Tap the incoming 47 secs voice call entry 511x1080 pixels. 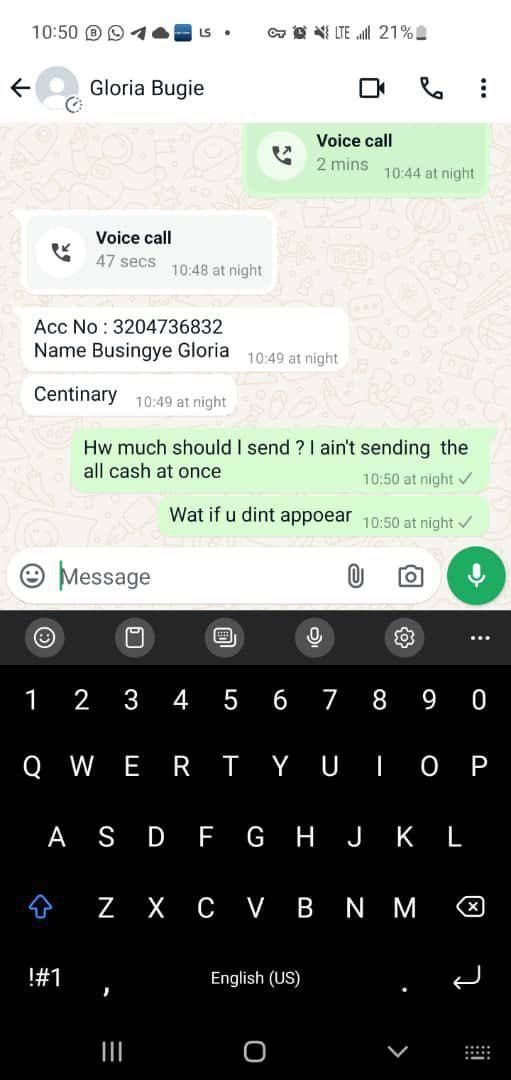[149, 253]
